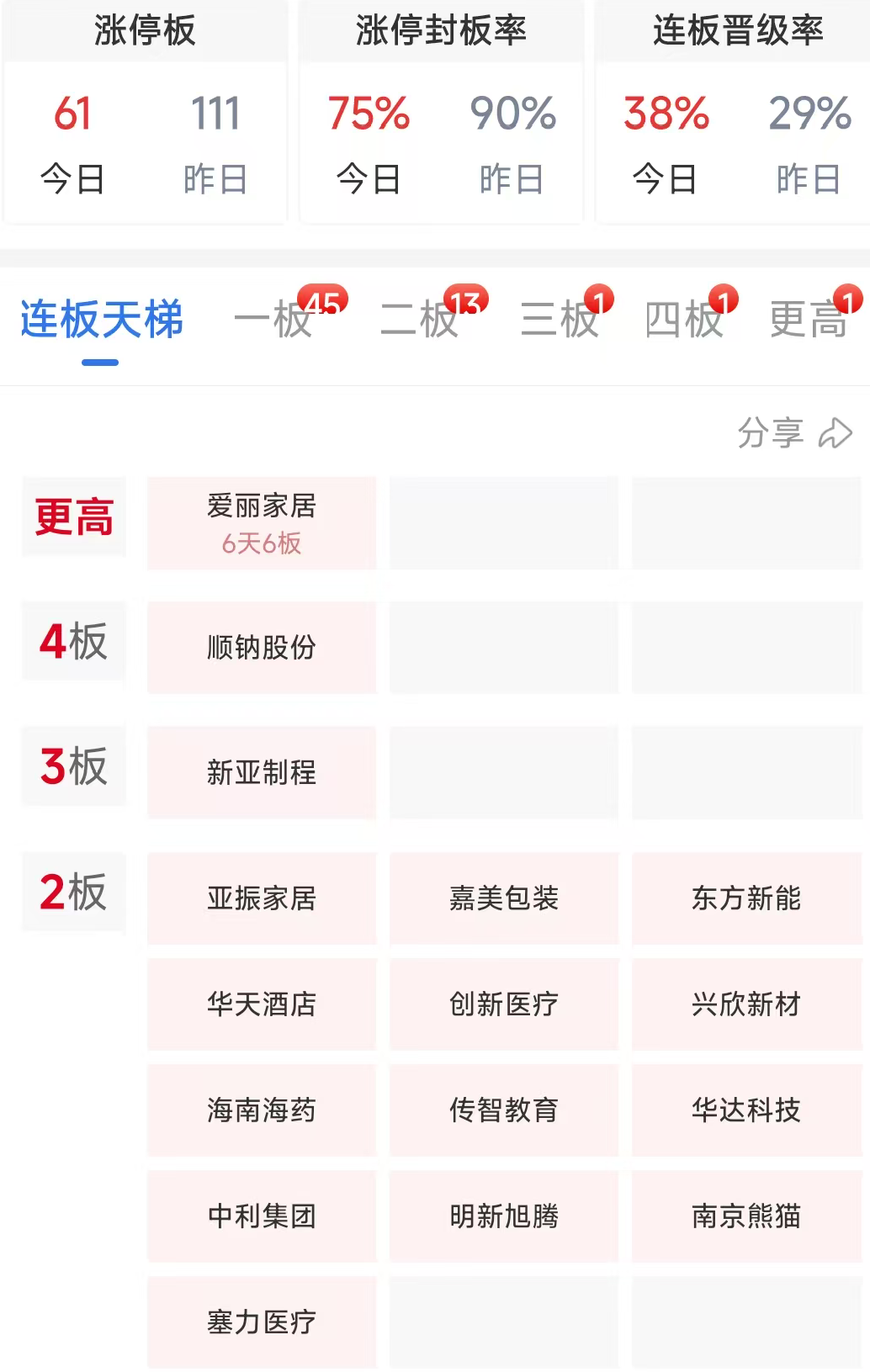Open stock 爱丽家居 6天6板
Image resolution: width=870 pixels, height=1372 pixels.
262,523
